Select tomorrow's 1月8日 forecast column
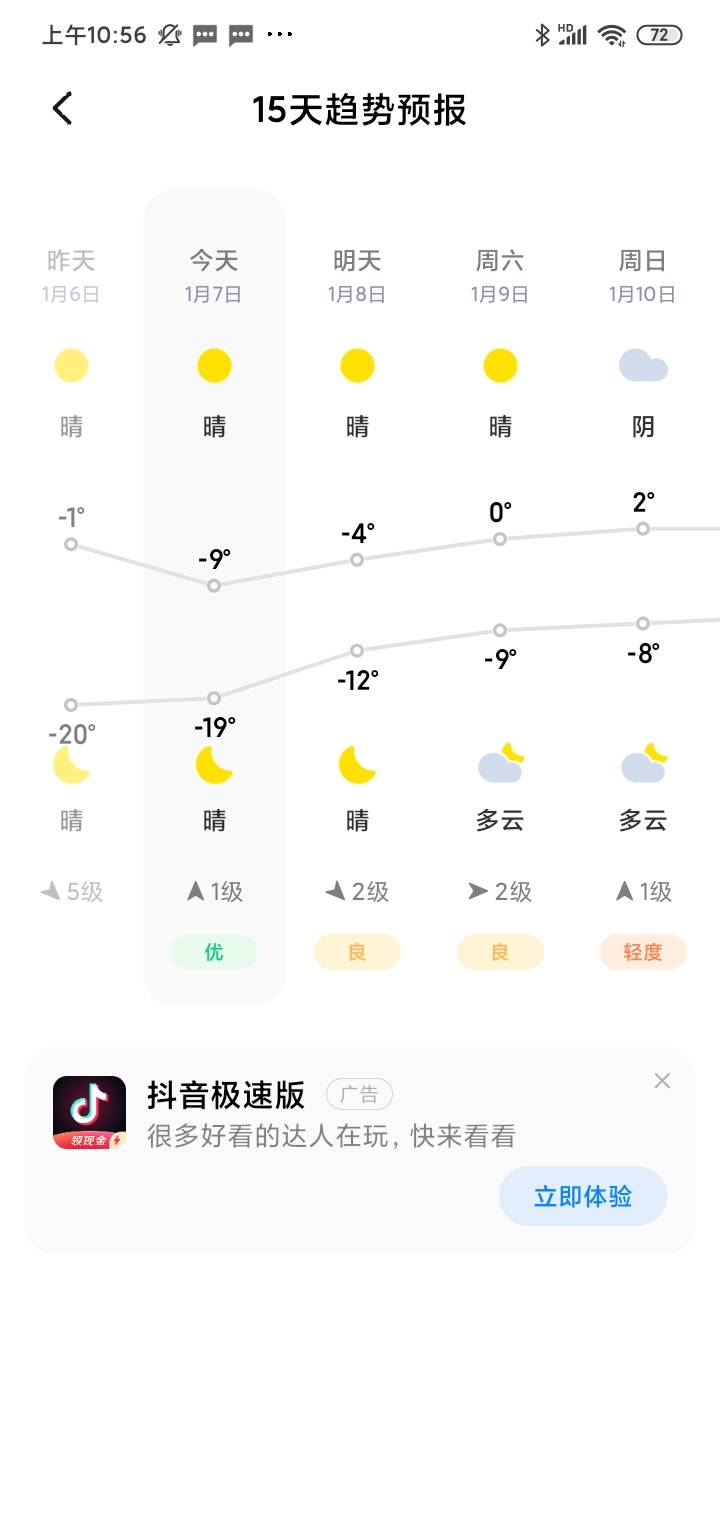720x1520 pixels. pyautogui.click(x=357, y=597)
